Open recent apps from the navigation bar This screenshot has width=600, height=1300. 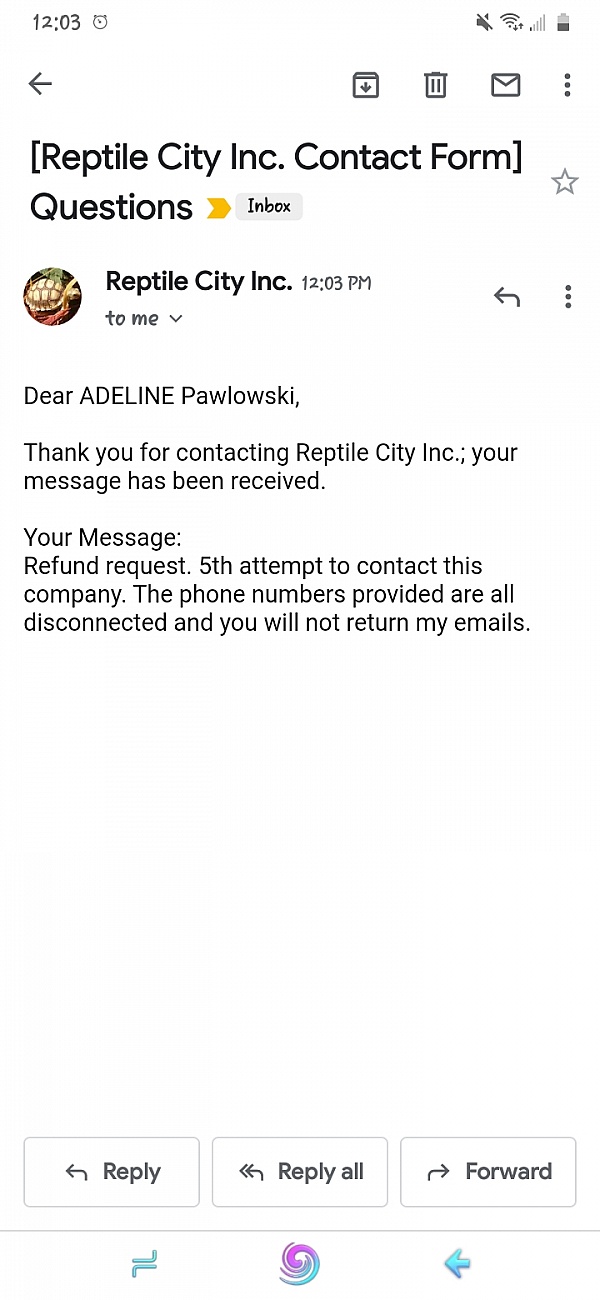145,1265
